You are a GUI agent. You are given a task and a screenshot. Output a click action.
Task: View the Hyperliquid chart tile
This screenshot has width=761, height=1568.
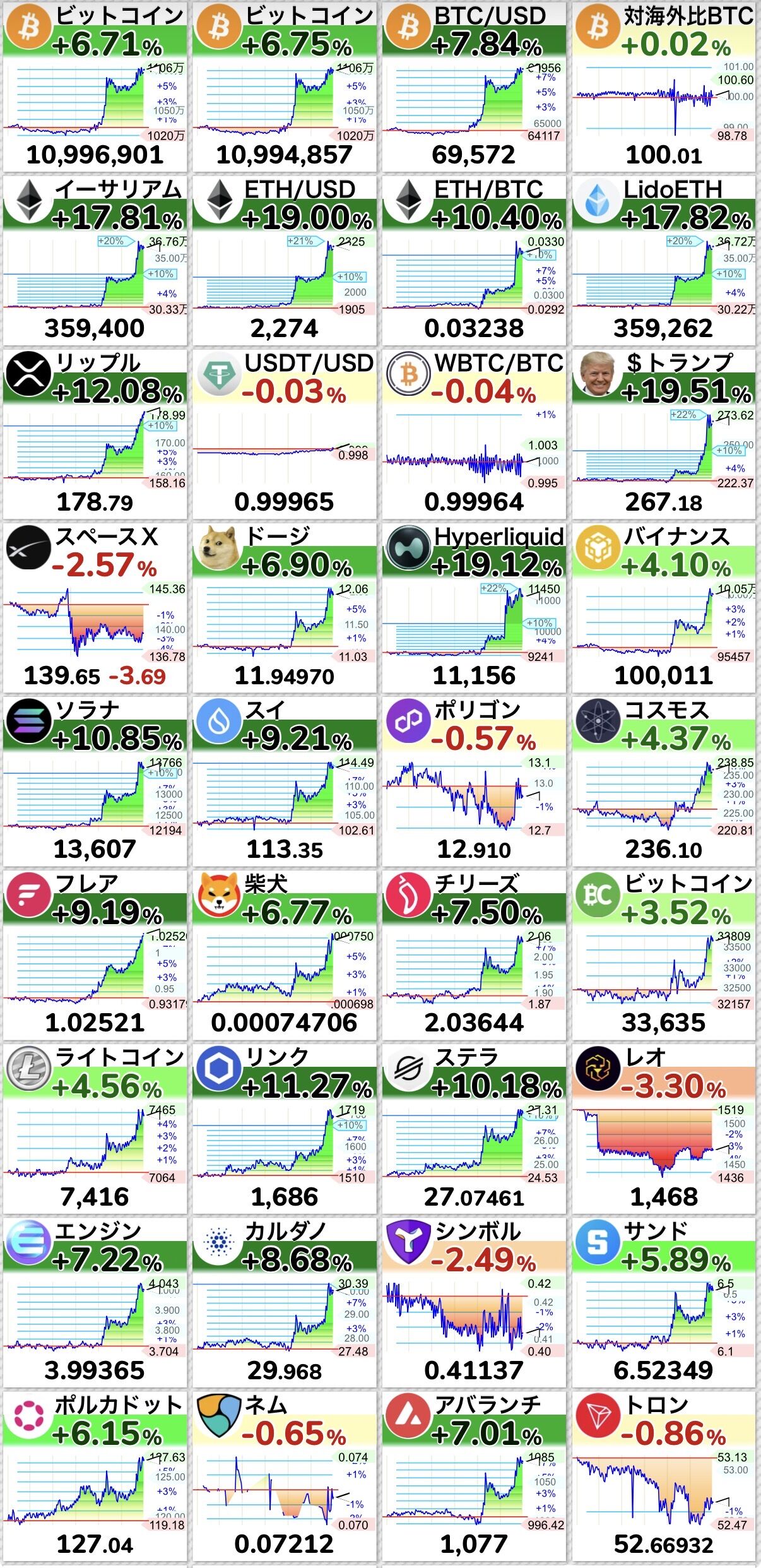(x=474, y=608)
